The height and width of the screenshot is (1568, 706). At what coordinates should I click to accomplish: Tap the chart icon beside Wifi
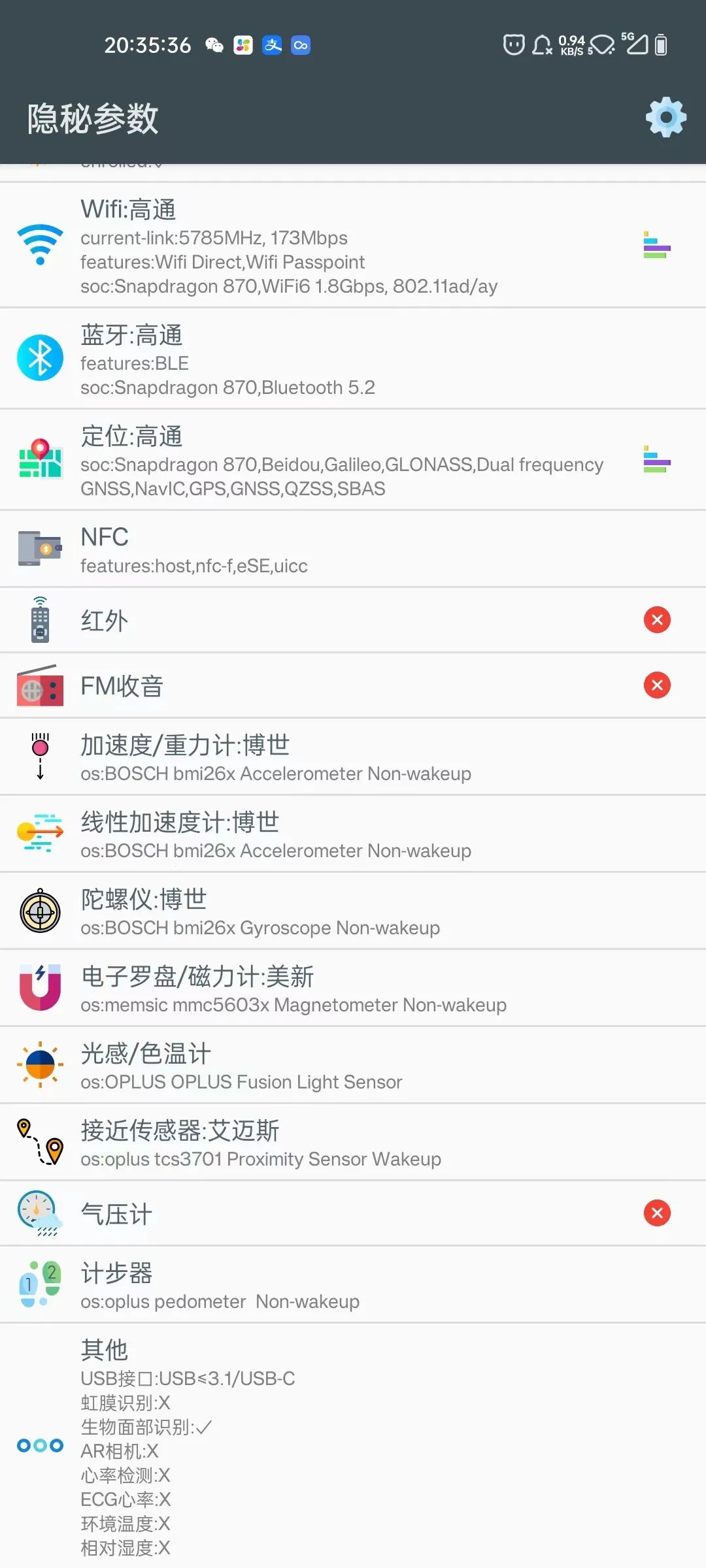(657, 245)
